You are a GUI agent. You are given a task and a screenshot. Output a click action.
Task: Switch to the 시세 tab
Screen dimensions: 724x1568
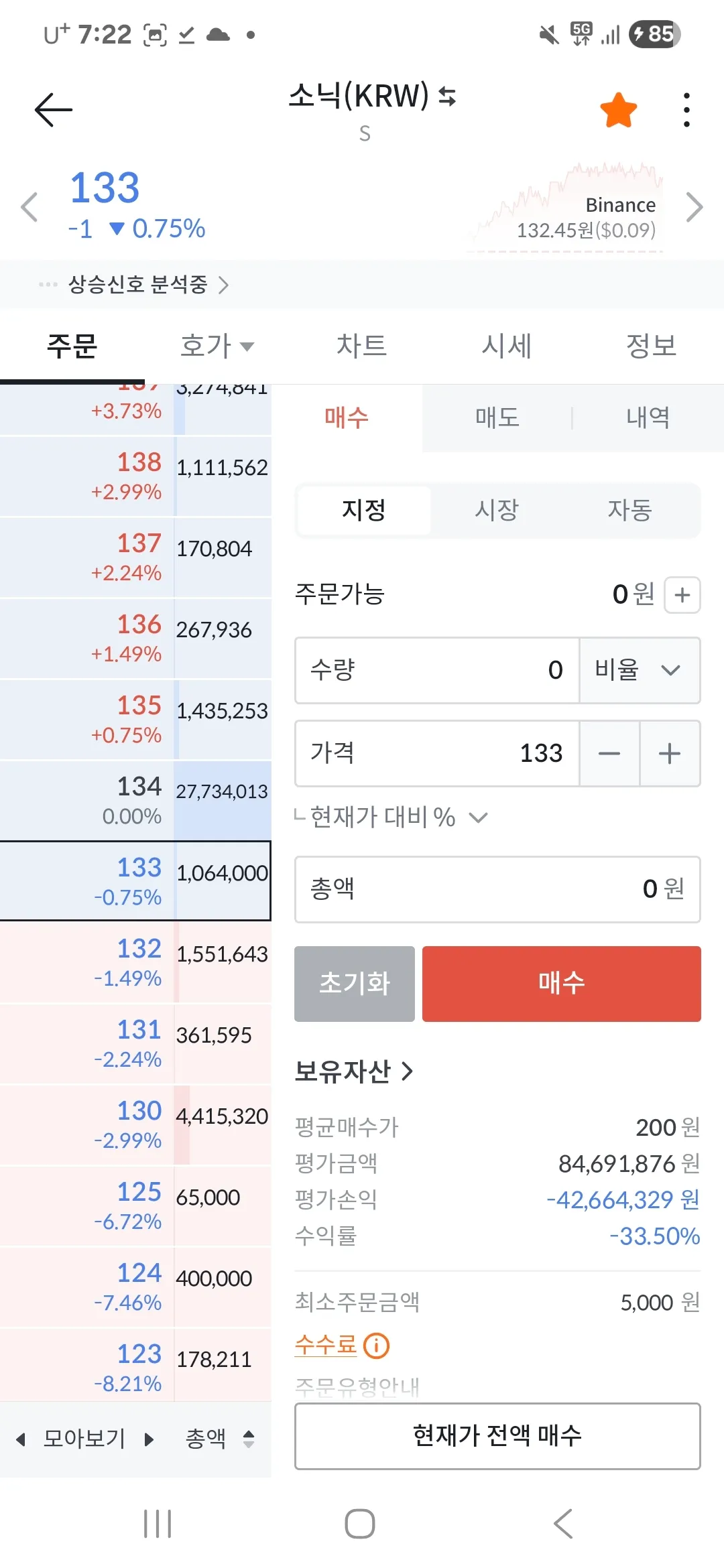[507, 346]
